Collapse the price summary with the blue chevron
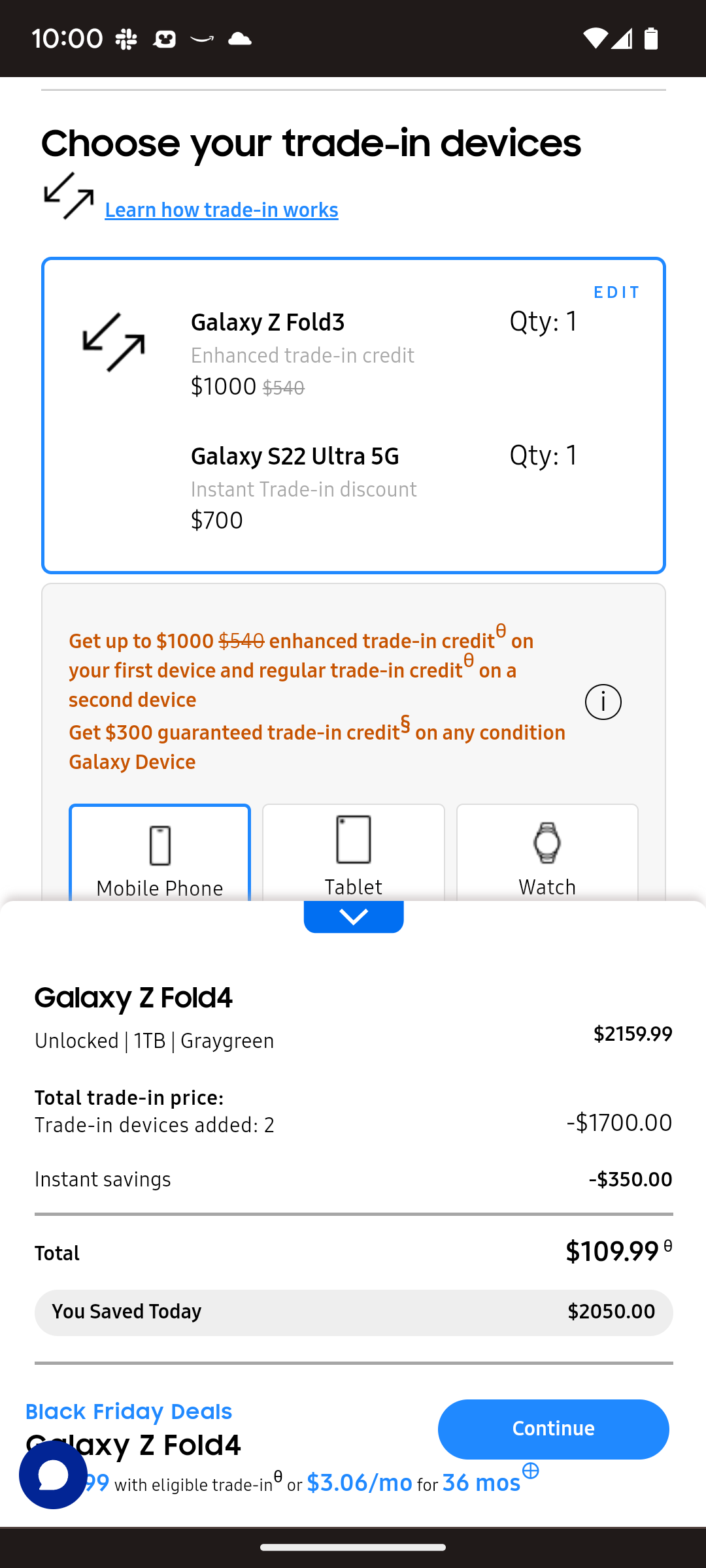 [353, 916]
